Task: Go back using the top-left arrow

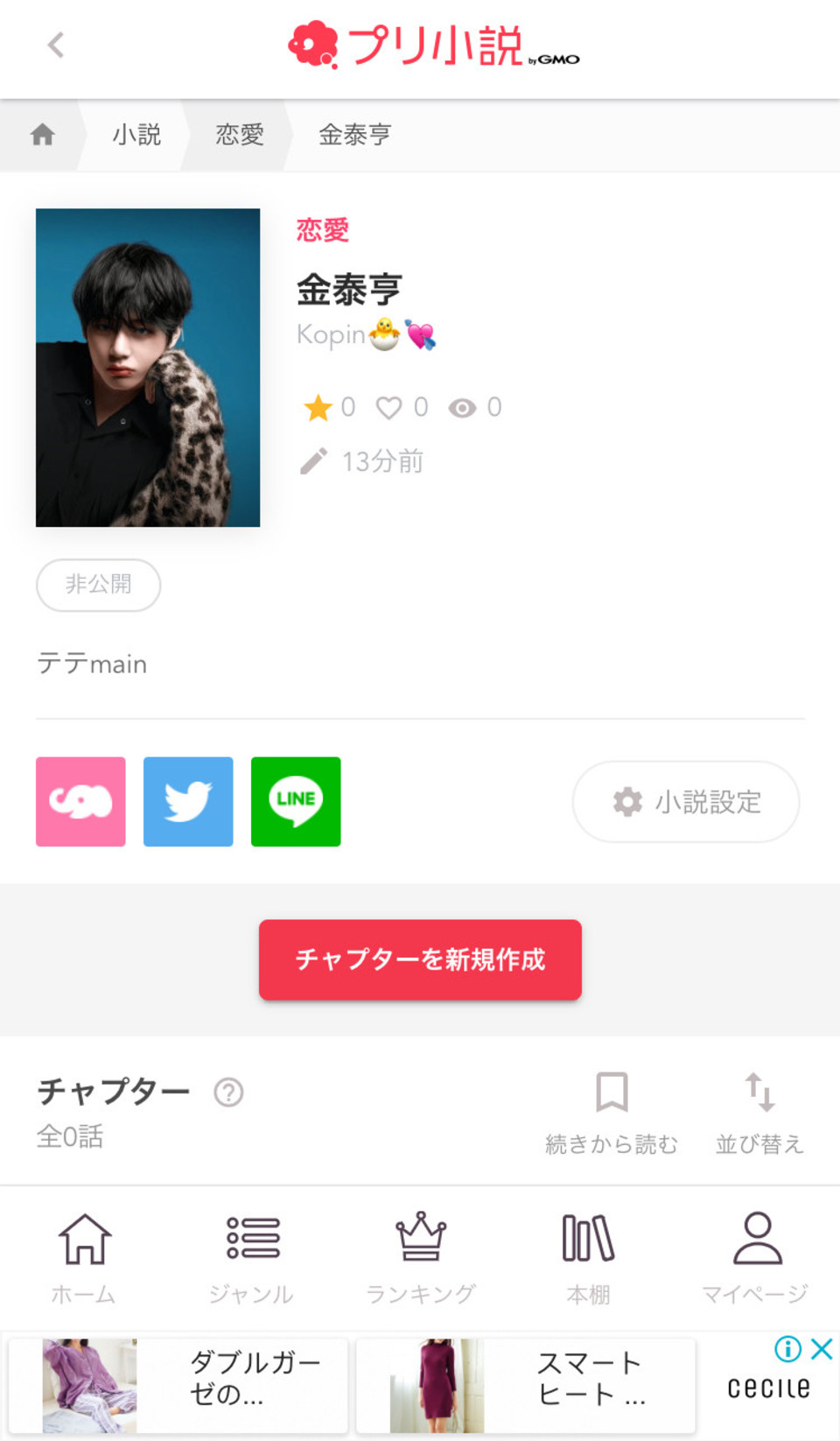Action: point(56,45)
